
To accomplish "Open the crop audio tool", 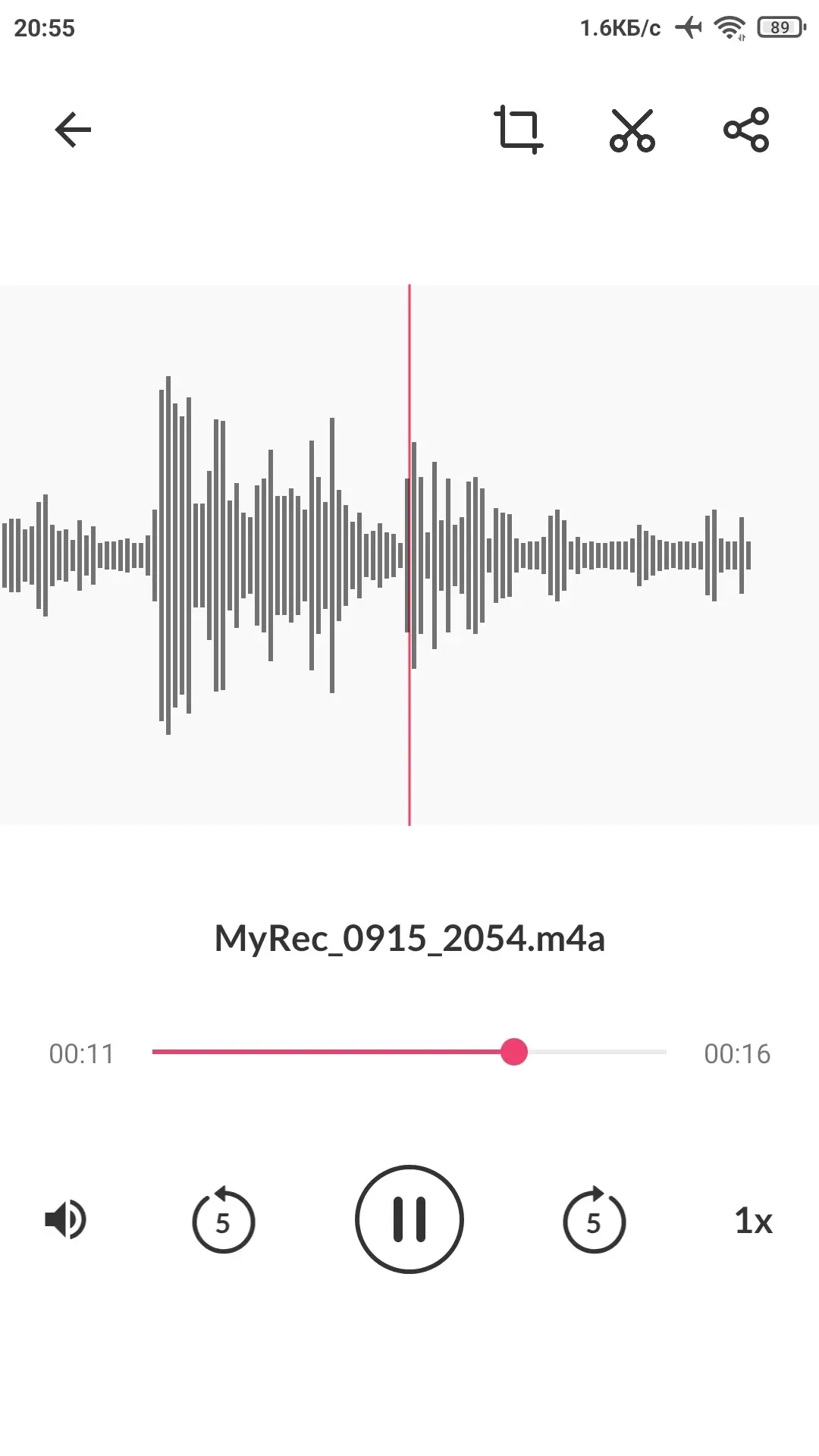I will click(x=519, y=130).
